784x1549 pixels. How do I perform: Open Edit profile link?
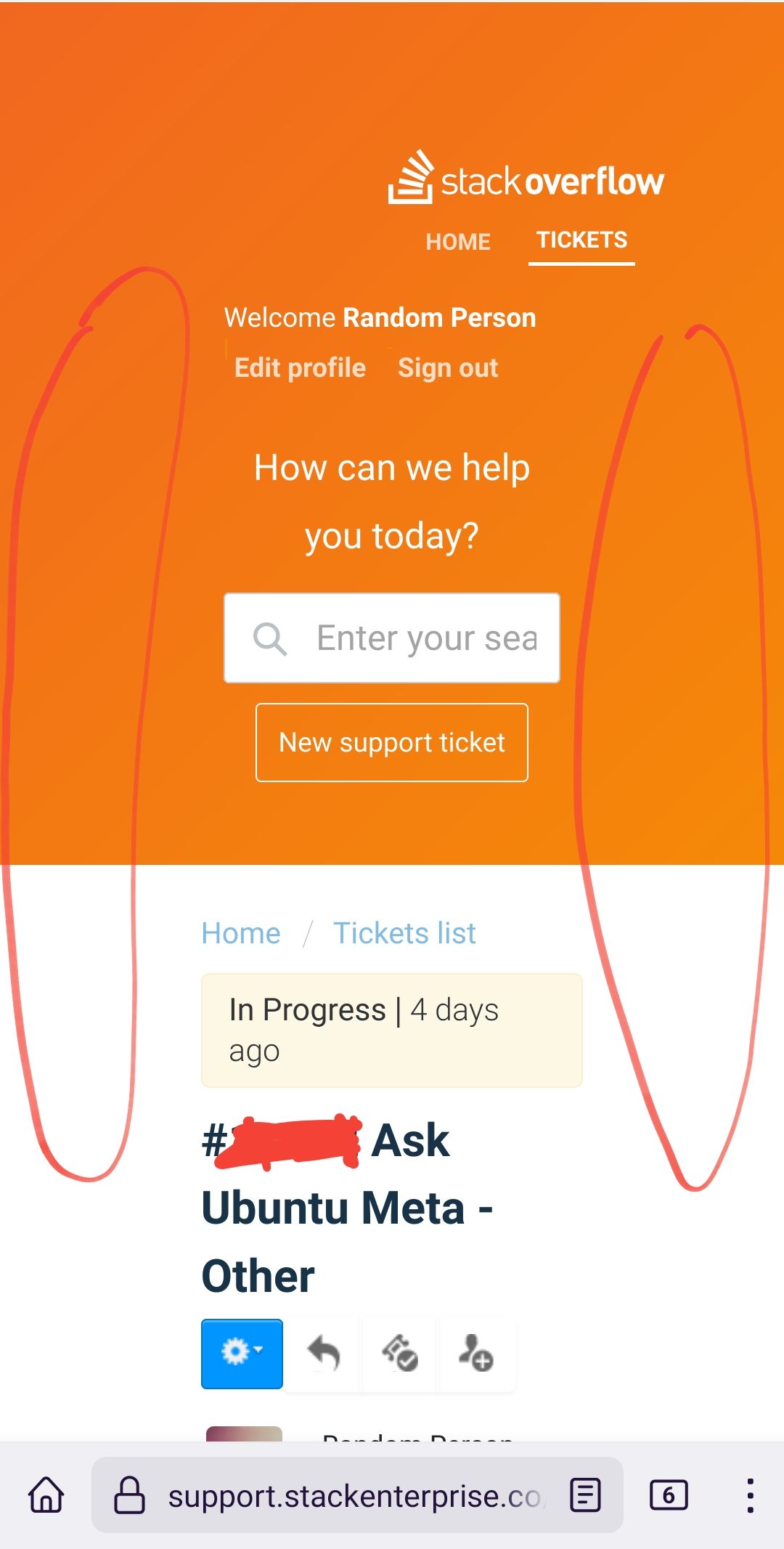pyautogui.click(x=300, y=367)
